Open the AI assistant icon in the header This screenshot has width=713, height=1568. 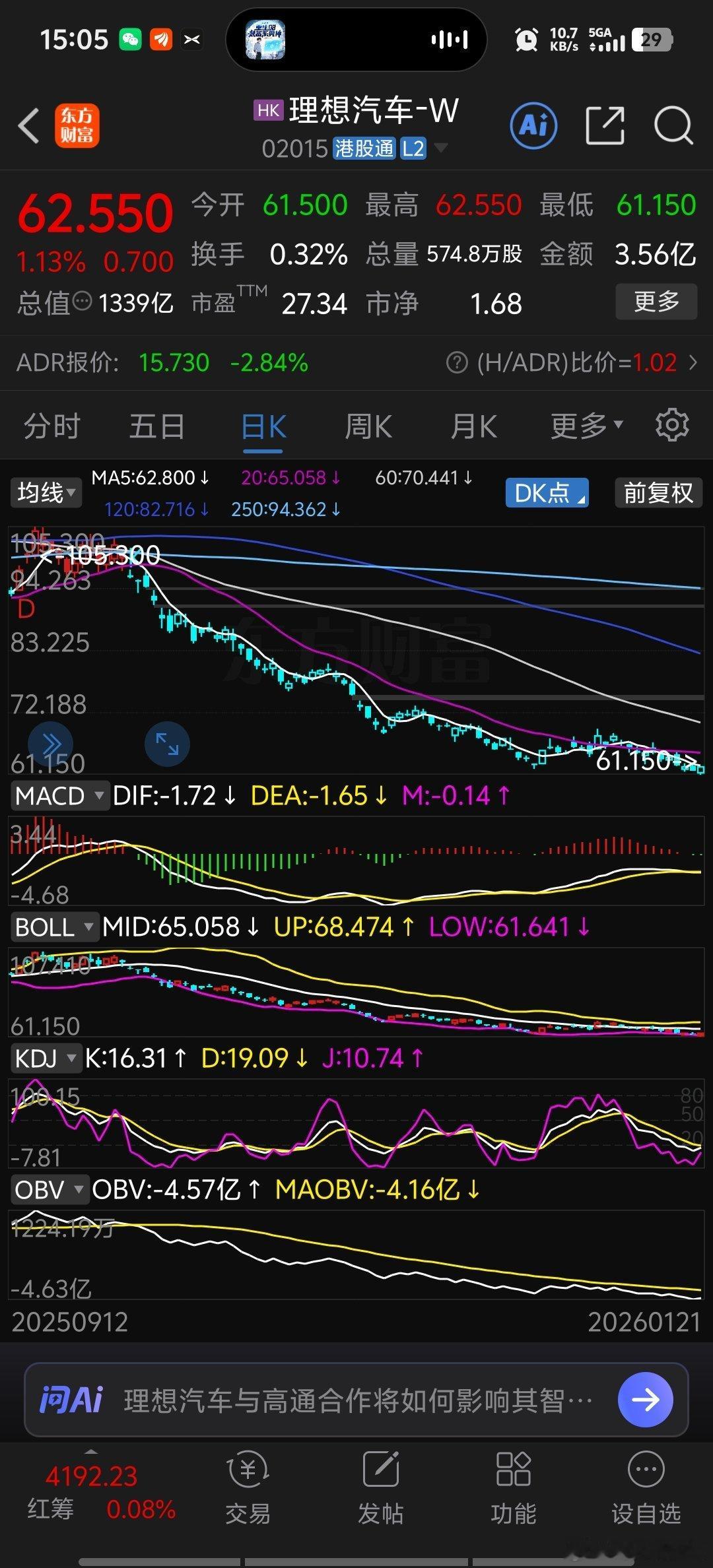point(533,125)
